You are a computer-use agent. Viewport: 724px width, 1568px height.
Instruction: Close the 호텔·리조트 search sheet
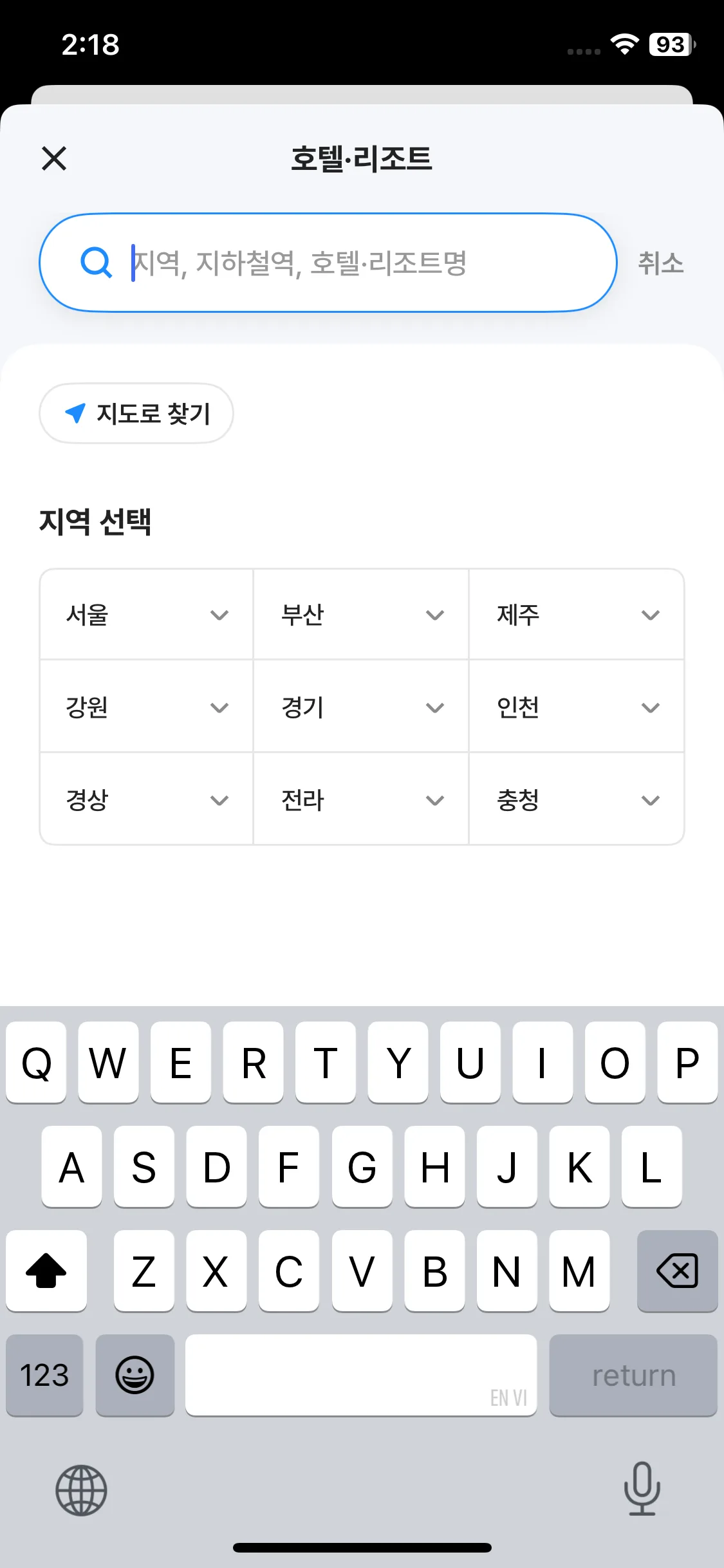pos(54,158)
